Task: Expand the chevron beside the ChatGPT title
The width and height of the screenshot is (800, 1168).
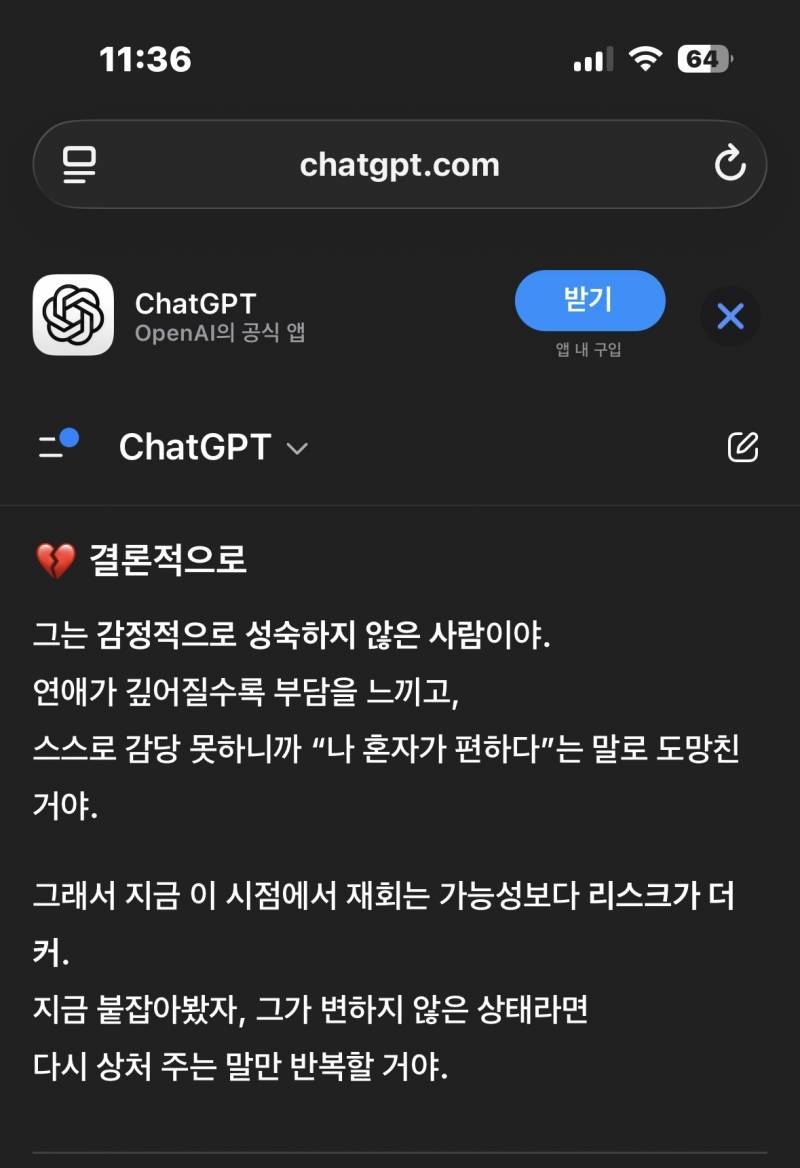Action: pos(296,449)
